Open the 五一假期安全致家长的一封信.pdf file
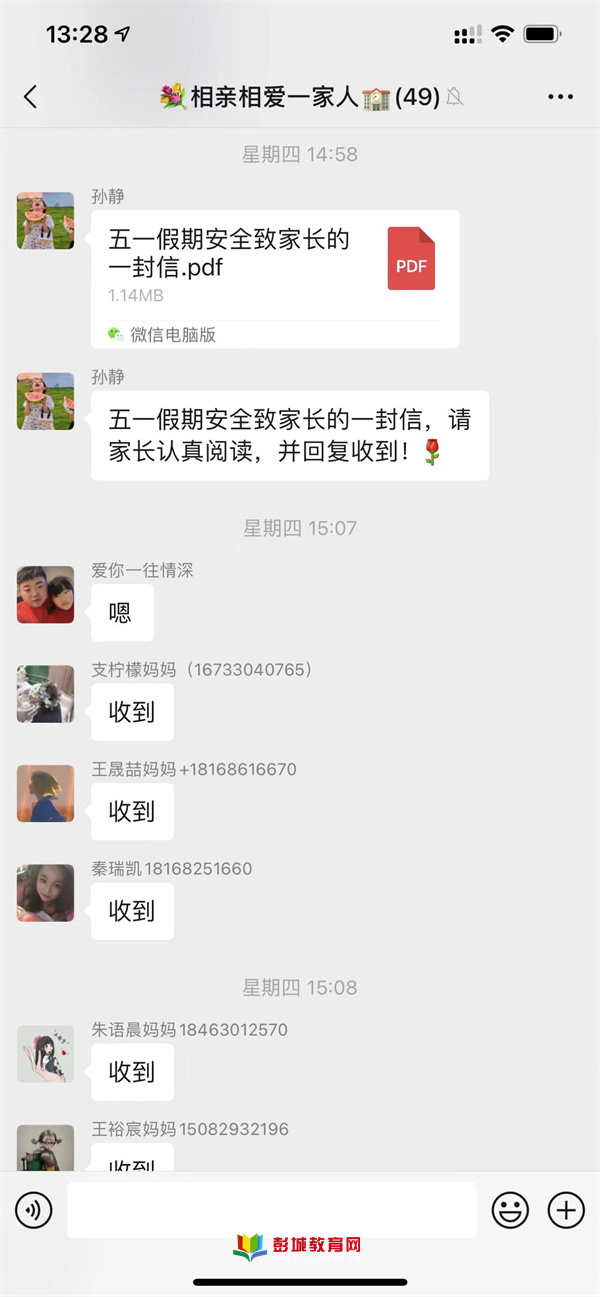 tap(275, 278)
